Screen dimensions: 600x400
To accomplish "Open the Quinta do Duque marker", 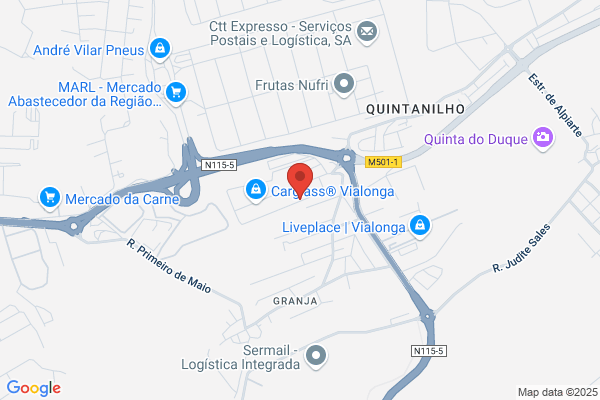I will 543,138.
